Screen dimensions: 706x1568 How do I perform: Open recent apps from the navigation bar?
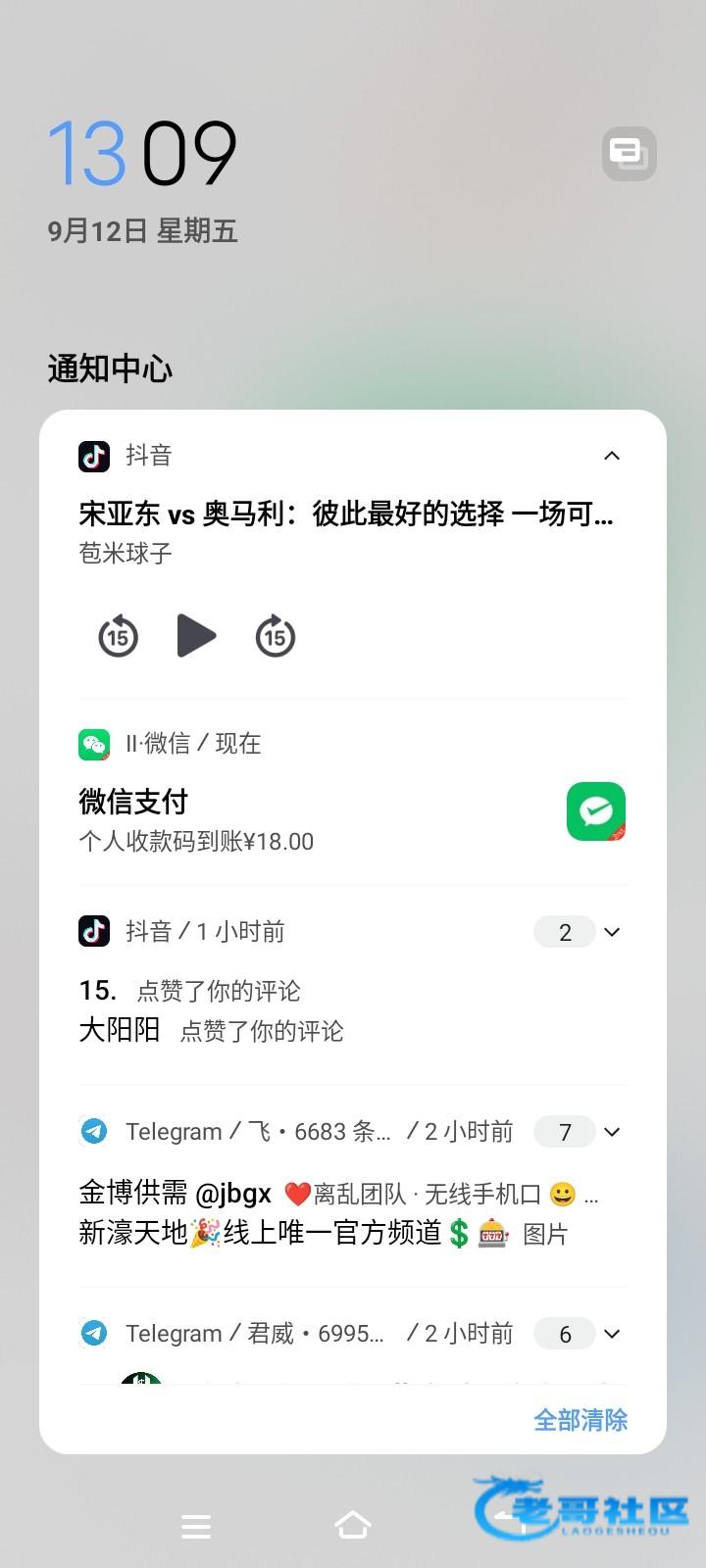click(x=196, y=1526)
